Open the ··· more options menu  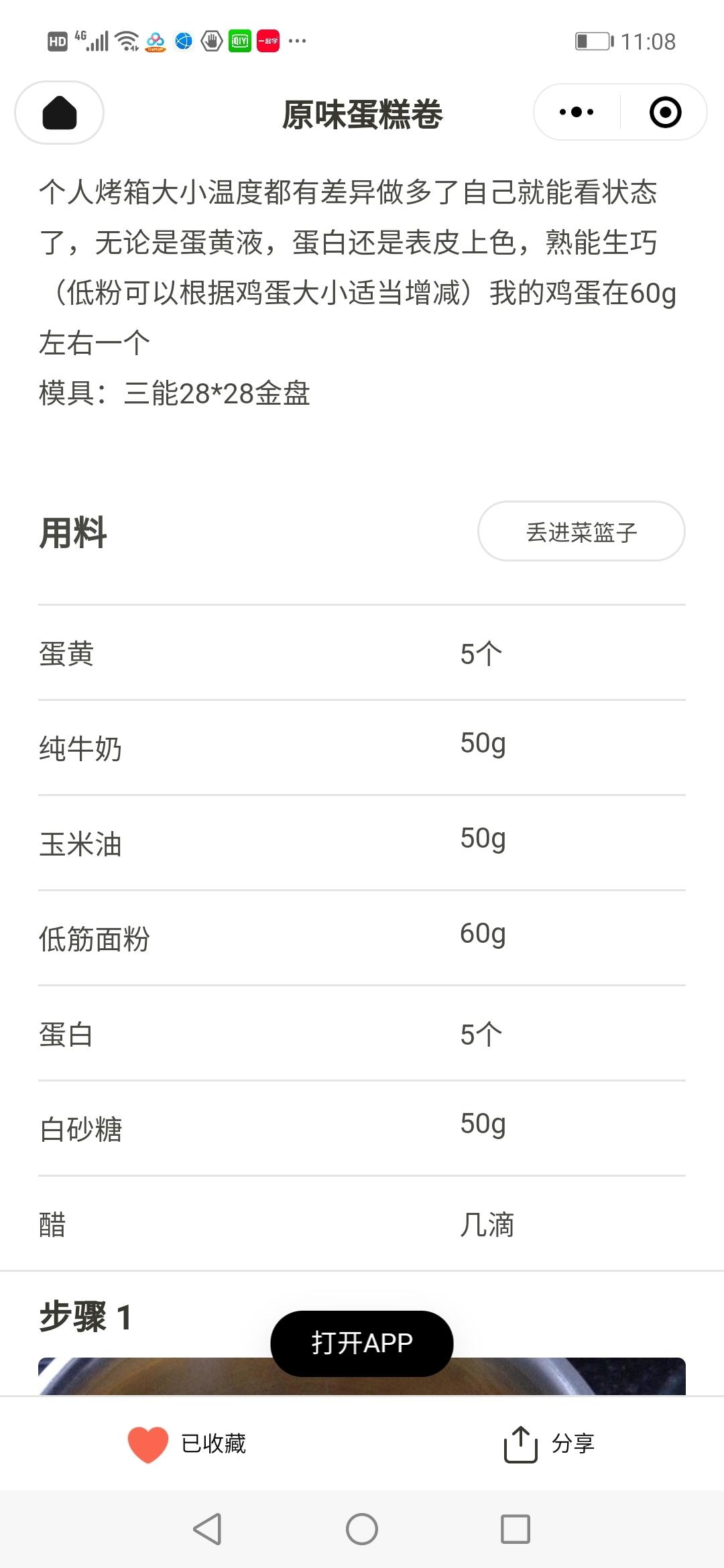tap(577, 112)
